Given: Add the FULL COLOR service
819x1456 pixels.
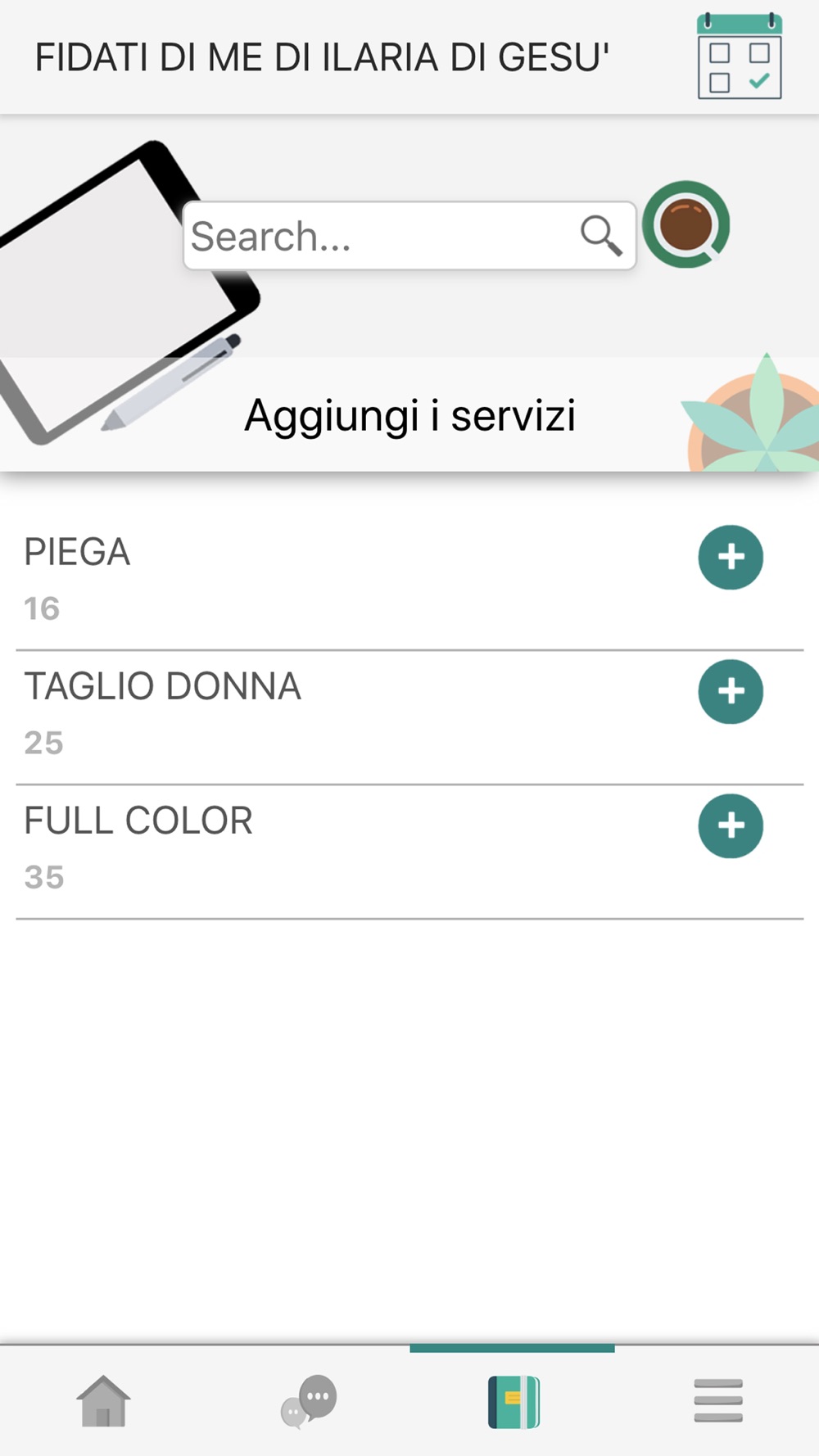Looking at the screenshot, I should tap(731, 825).
